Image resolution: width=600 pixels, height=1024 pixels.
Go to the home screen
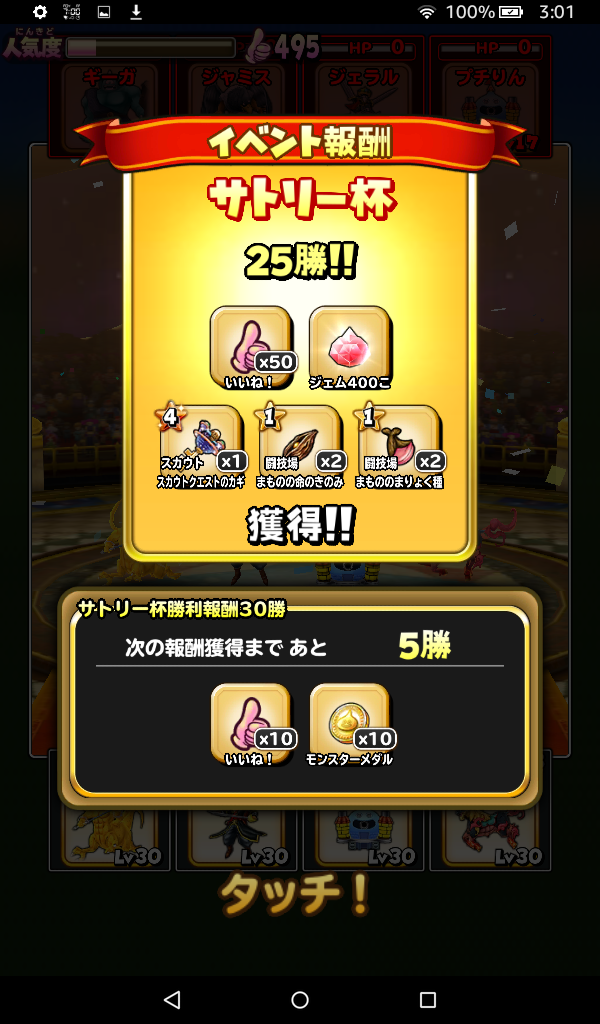click(x=300, y=999)
